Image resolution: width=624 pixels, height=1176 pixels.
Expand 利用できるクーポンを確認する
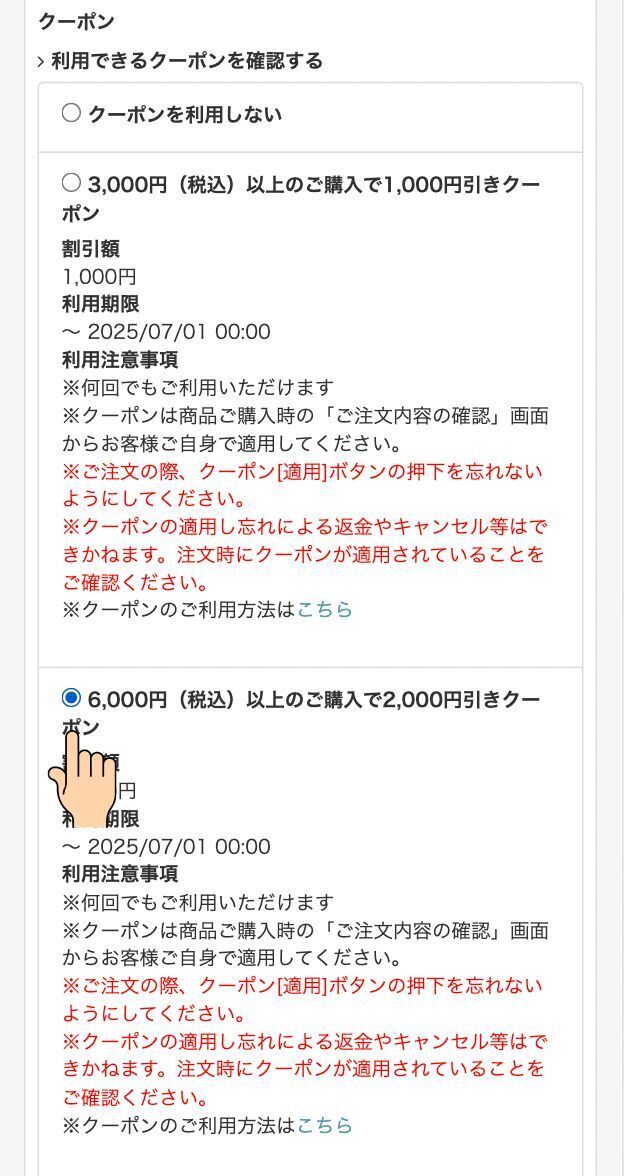pos(180,61)
